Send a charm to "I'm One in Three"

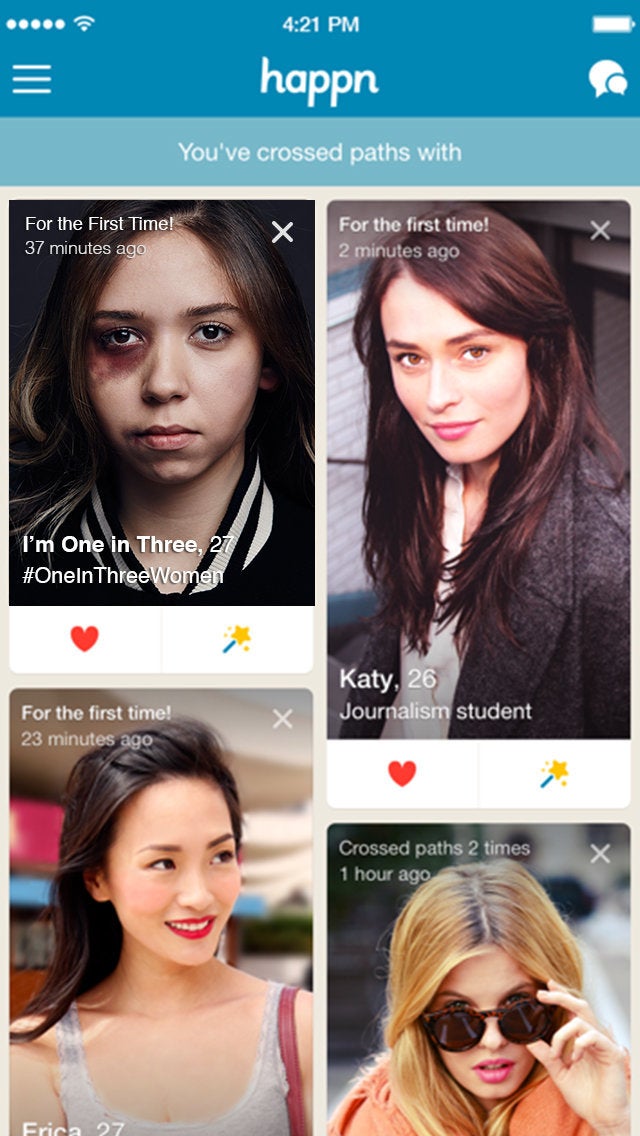click(237, 639)
